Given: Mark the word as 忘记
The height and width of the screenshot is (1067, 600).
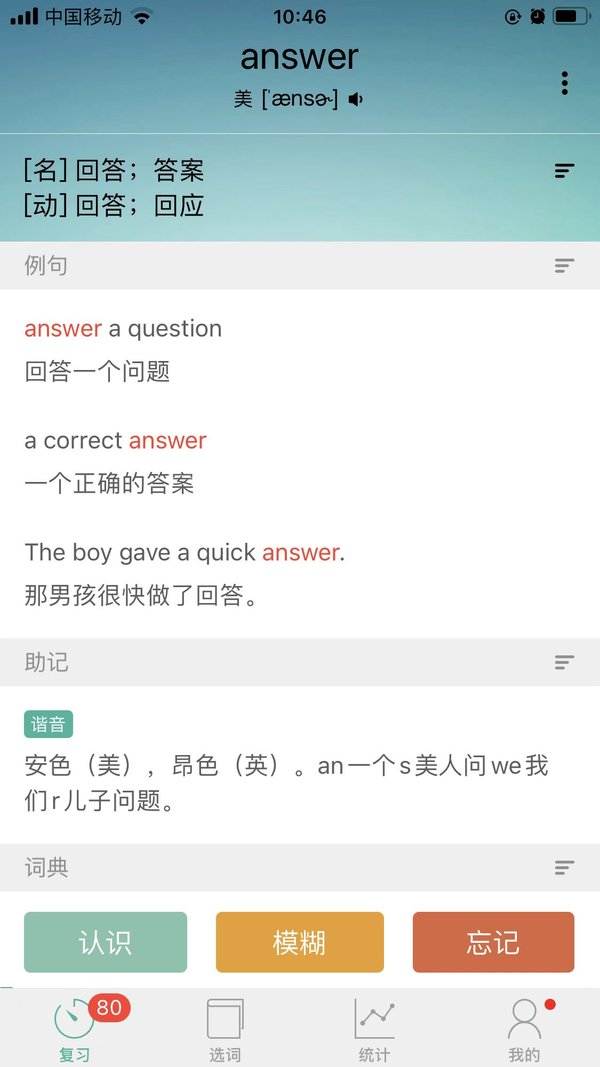Looking at the screenshot, I should click(493, 942).
